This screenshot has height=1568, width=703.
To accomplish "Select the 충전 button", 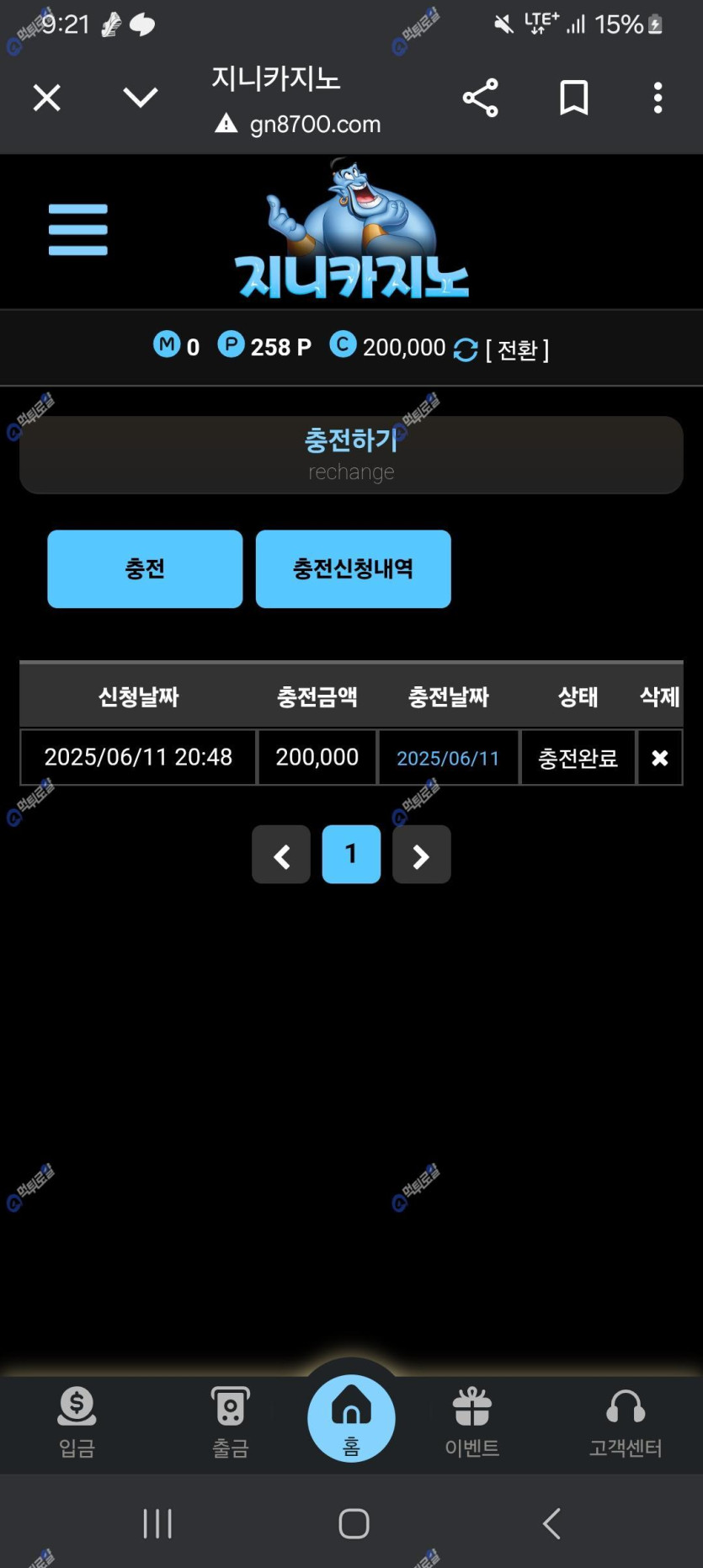I will [x=145, y=568].
